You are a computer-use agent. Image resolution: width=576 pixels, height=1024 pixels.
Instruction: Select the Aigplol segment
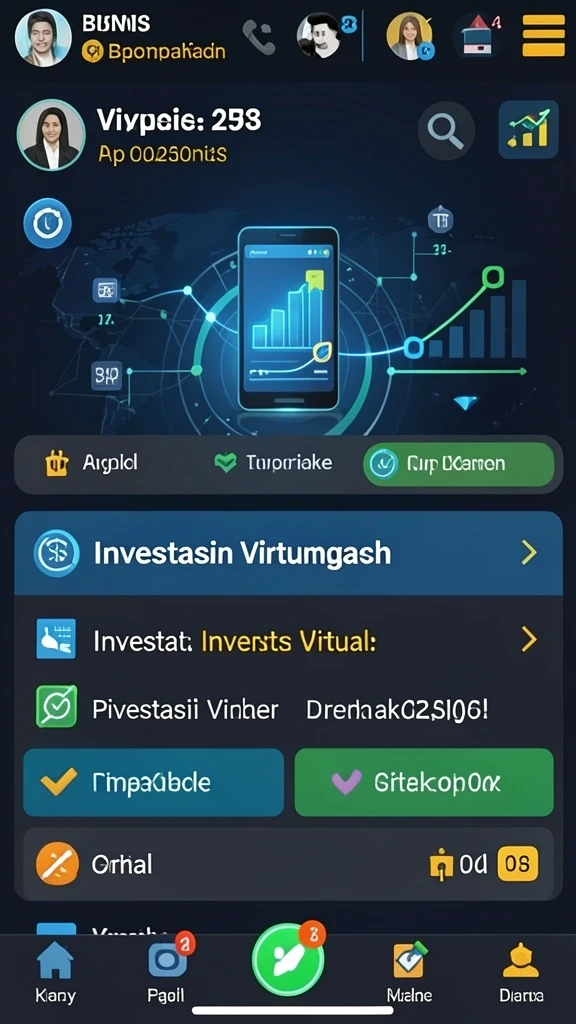point(91,464)
